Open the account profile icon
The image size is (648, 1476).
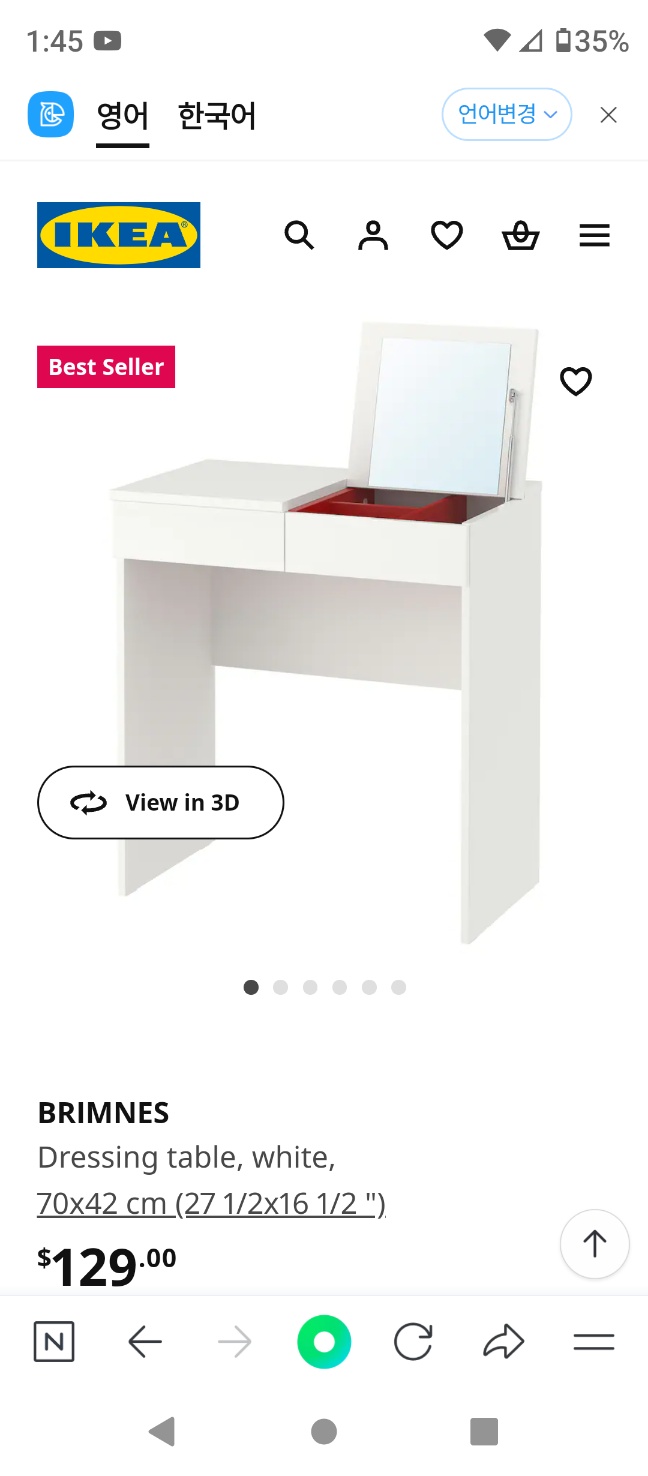(x=373, y=236)
